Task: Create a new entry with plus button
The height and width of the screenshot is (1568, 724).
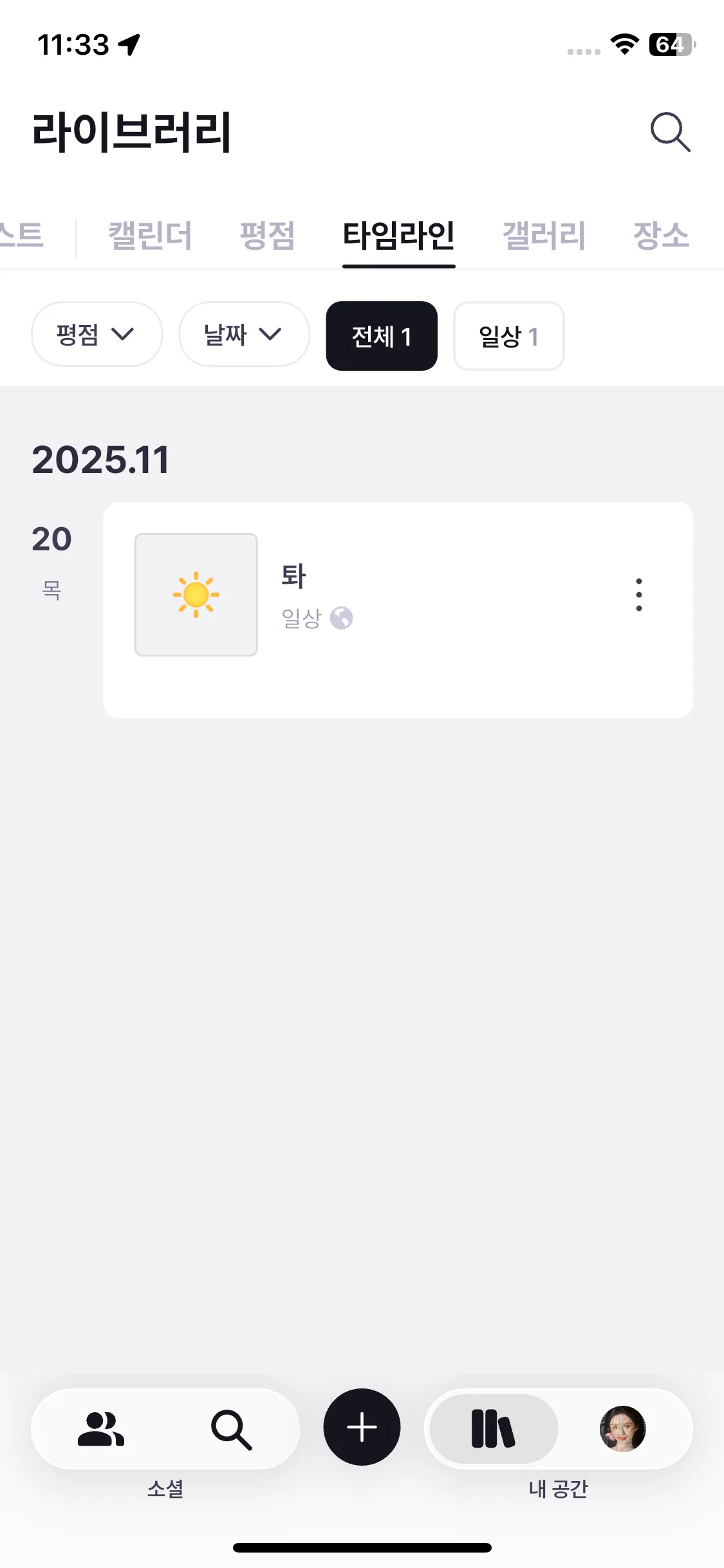Action: point(362,1427)
